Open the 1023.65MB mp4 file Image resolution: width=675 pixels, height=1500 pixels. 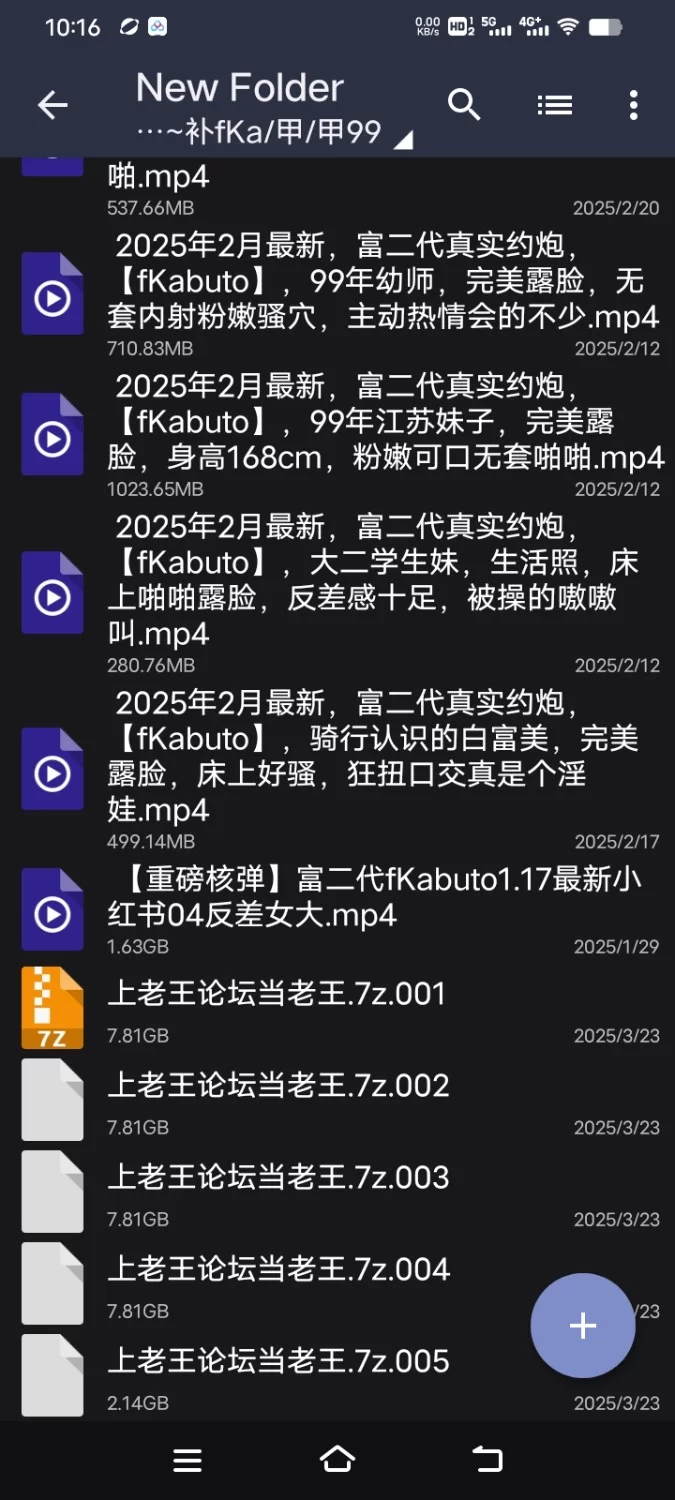click(337, 435)
